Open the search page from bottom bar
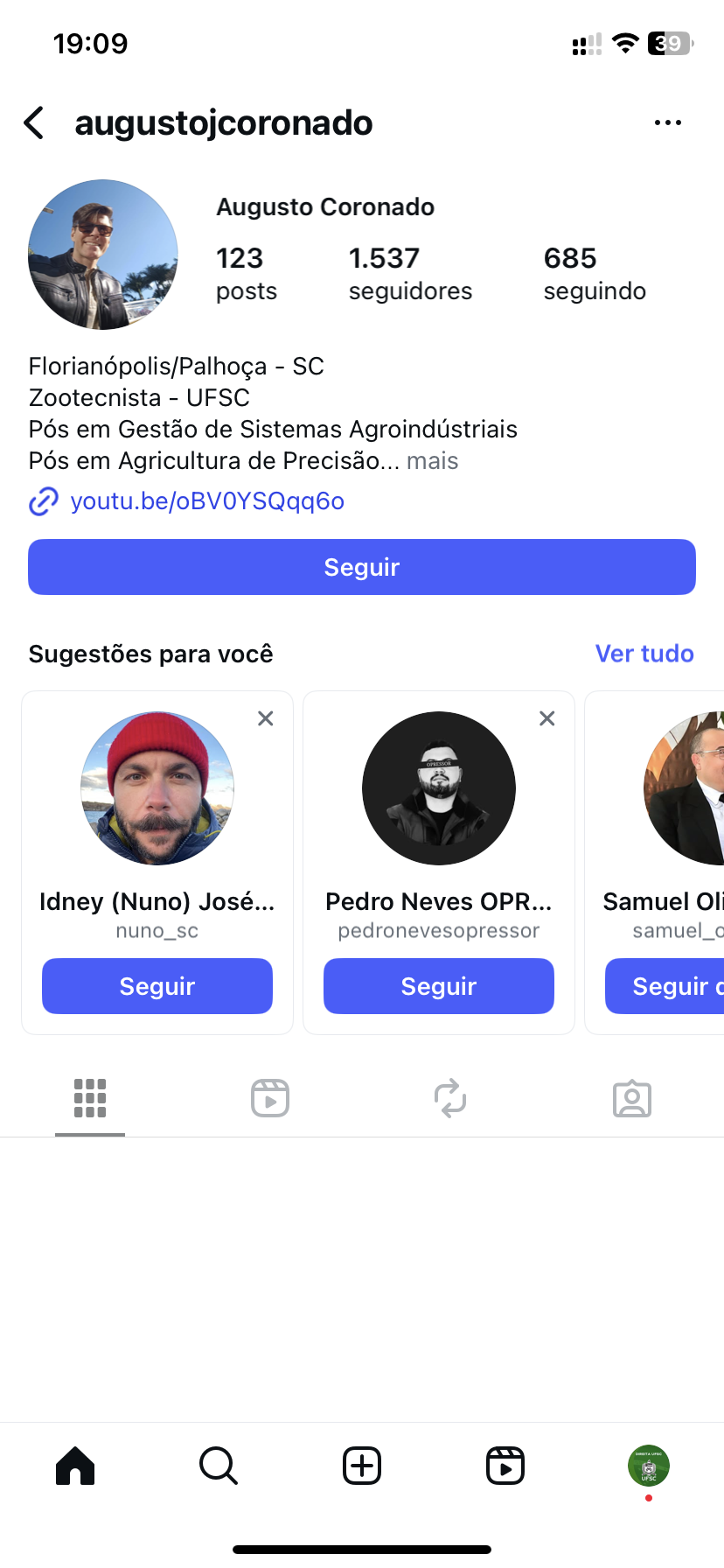This screenshot has height=1568, width=724. (x=218, y=1466)
